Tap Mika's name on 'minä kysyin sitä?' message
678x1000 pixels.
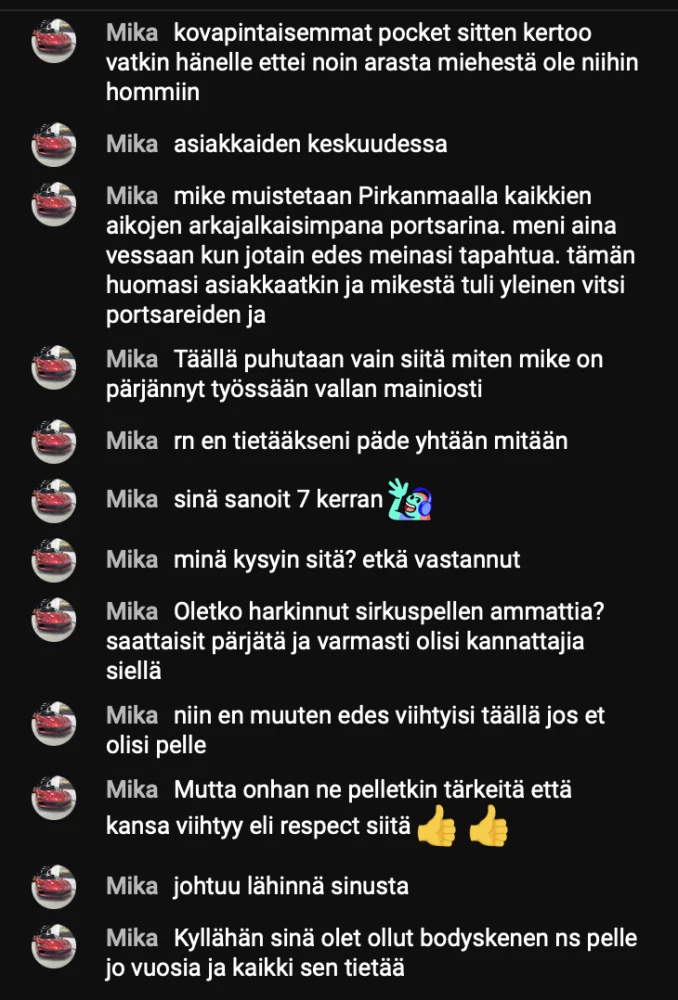(x=131, y=559)
